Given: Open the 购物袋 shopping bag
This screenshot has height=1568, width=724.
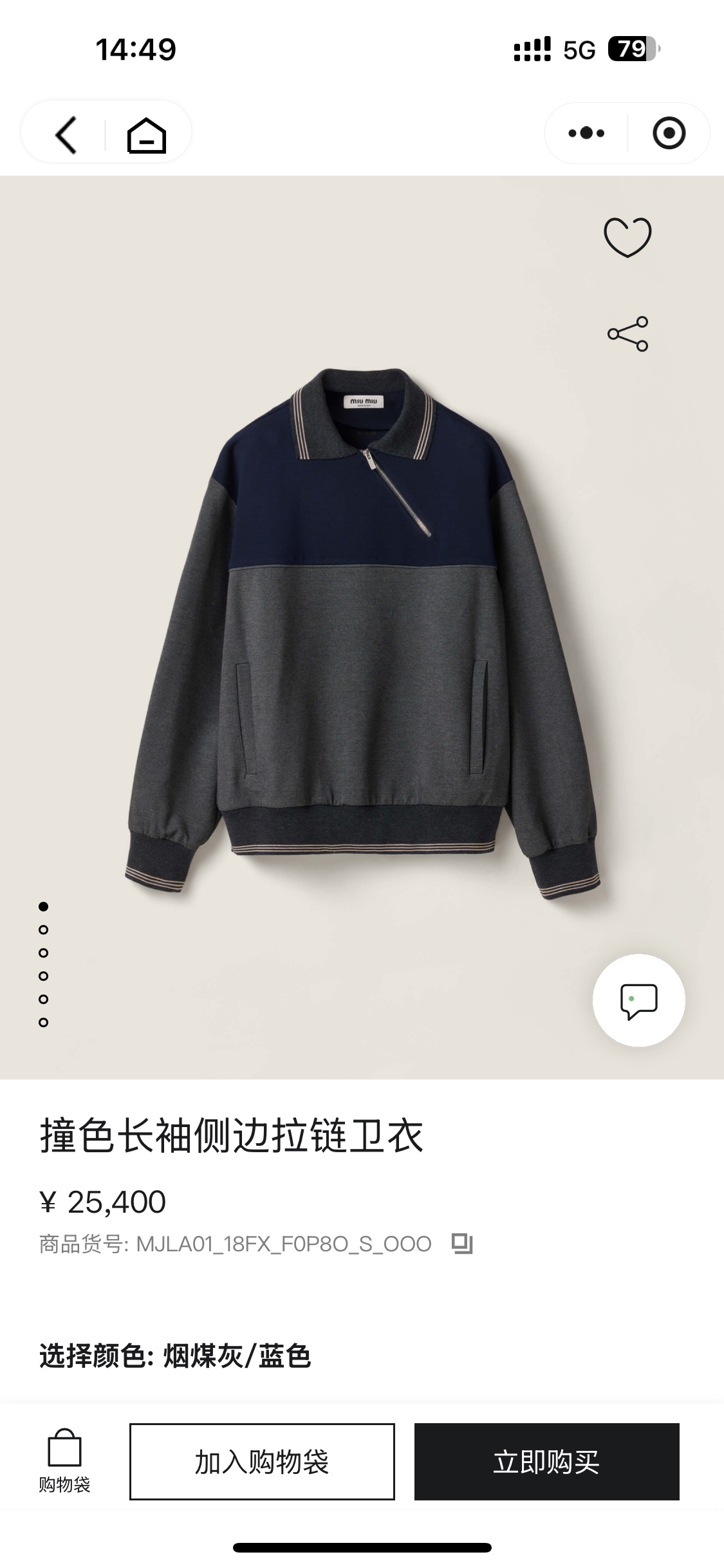Looking at the screenshot, I should (64, 1461).
